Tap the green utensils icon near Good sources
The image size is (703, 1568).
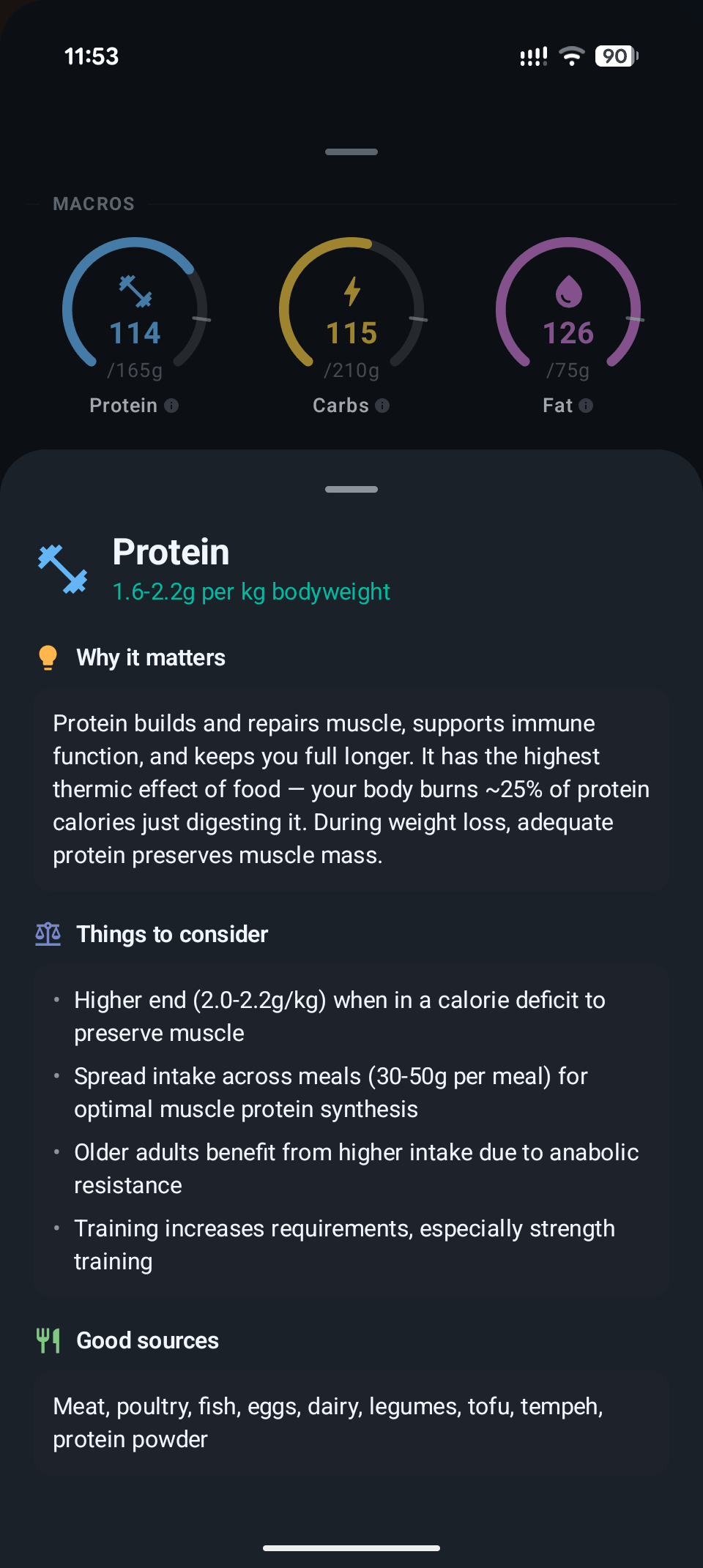pos(48,1340)
